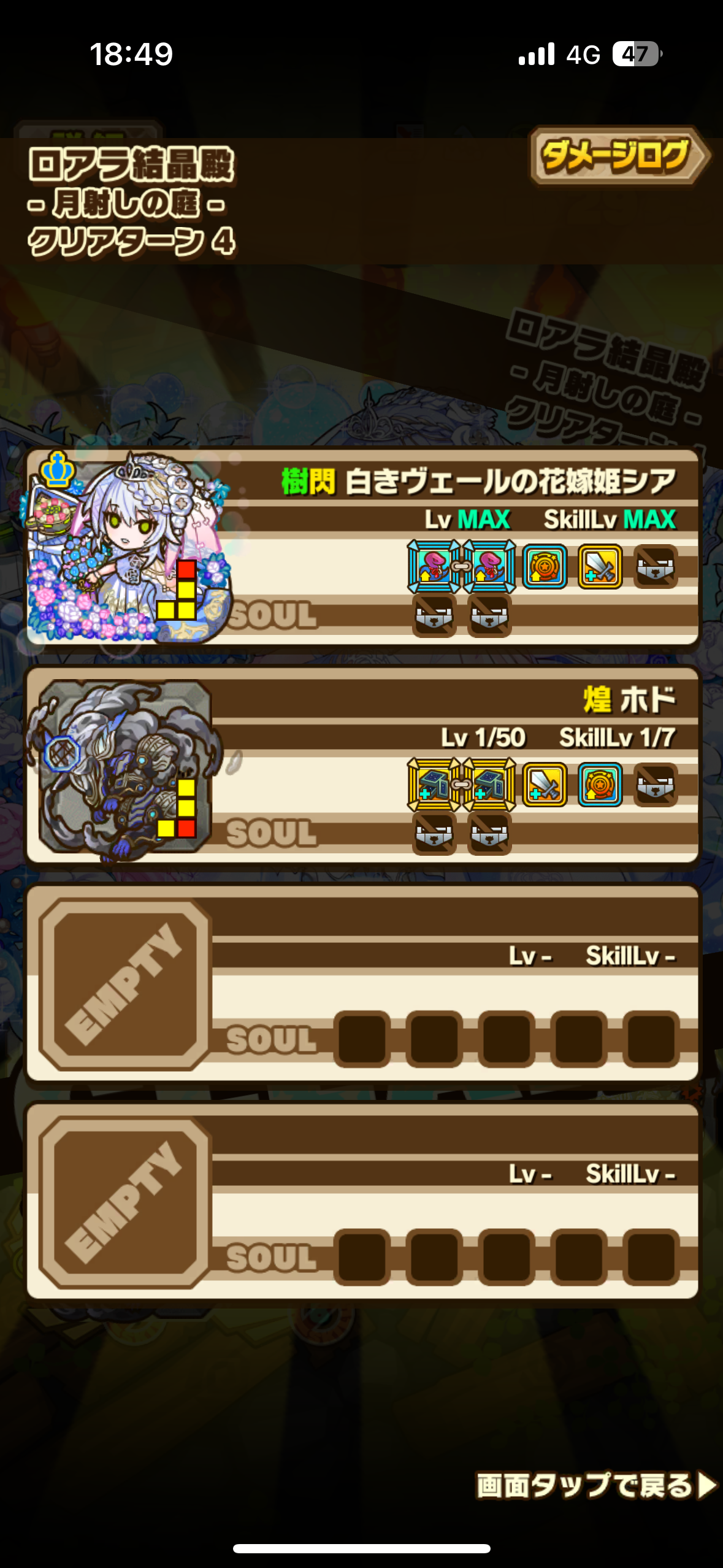Image resolution: width=723 pixels, height=1568 pixels.
Task: Tap 画面タップで戻る to go back
Action: (596, 1486)
